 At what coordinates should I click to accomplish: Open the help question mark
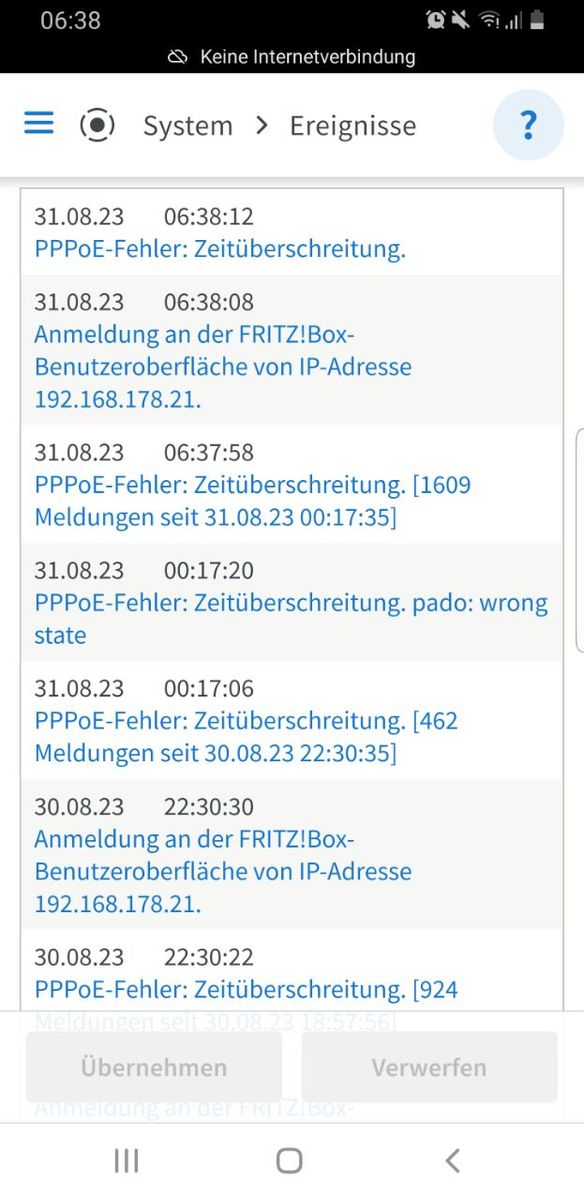[x=528, y=125]
